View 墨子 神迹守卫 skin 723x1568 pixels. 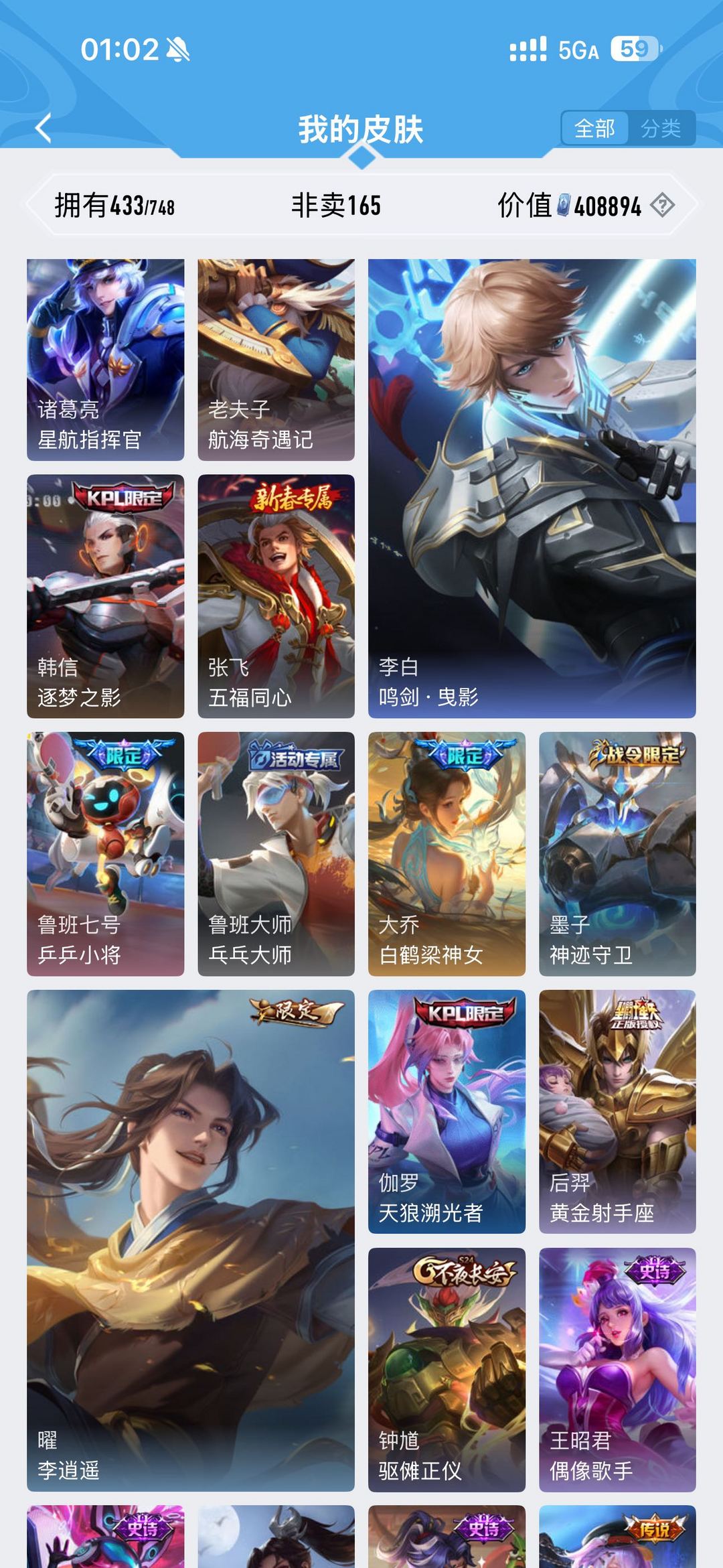[617, 853]
